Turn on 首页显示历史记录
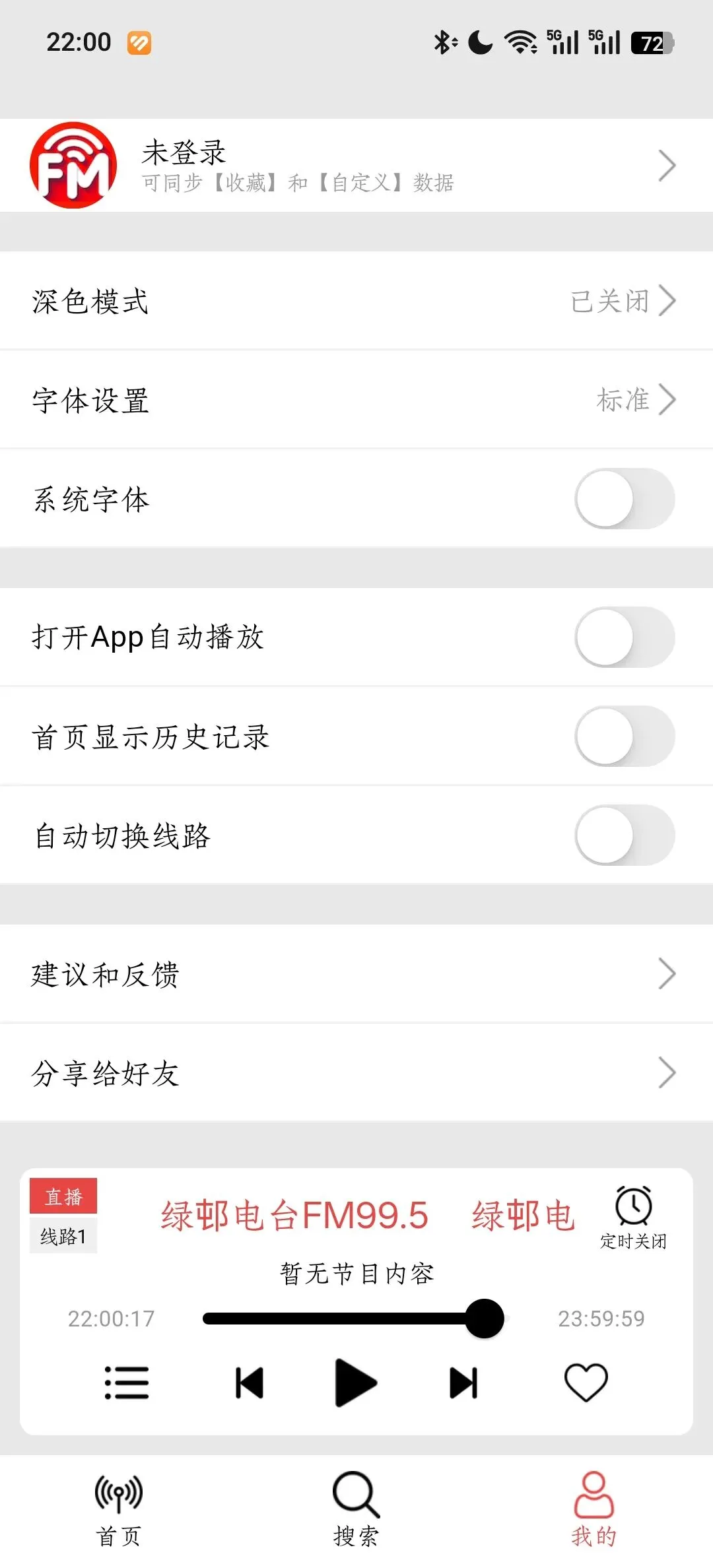The height and width of the screenshot is (1568, 713). click(625, 736)
